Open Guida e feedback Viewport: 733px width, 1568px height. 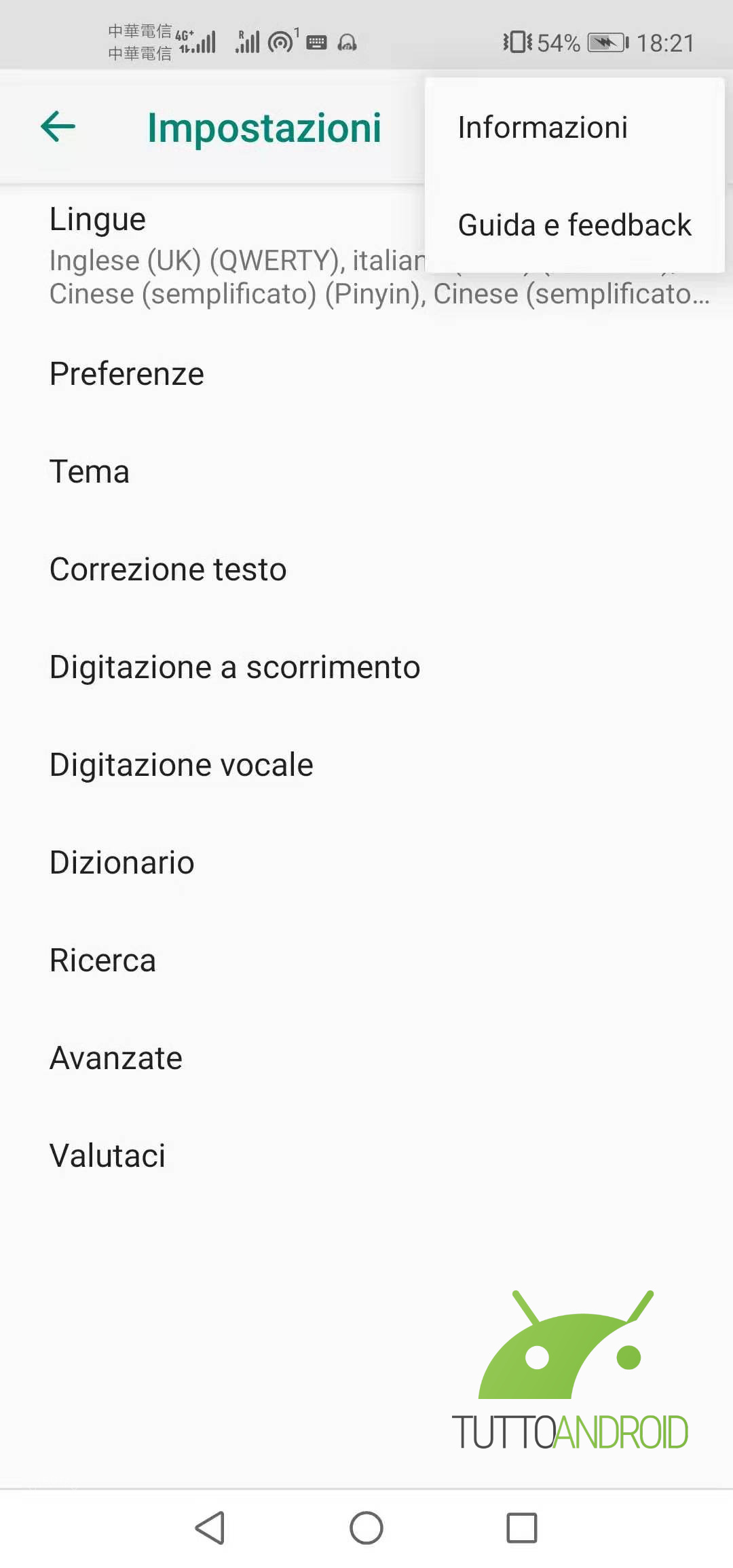[574, 225]
